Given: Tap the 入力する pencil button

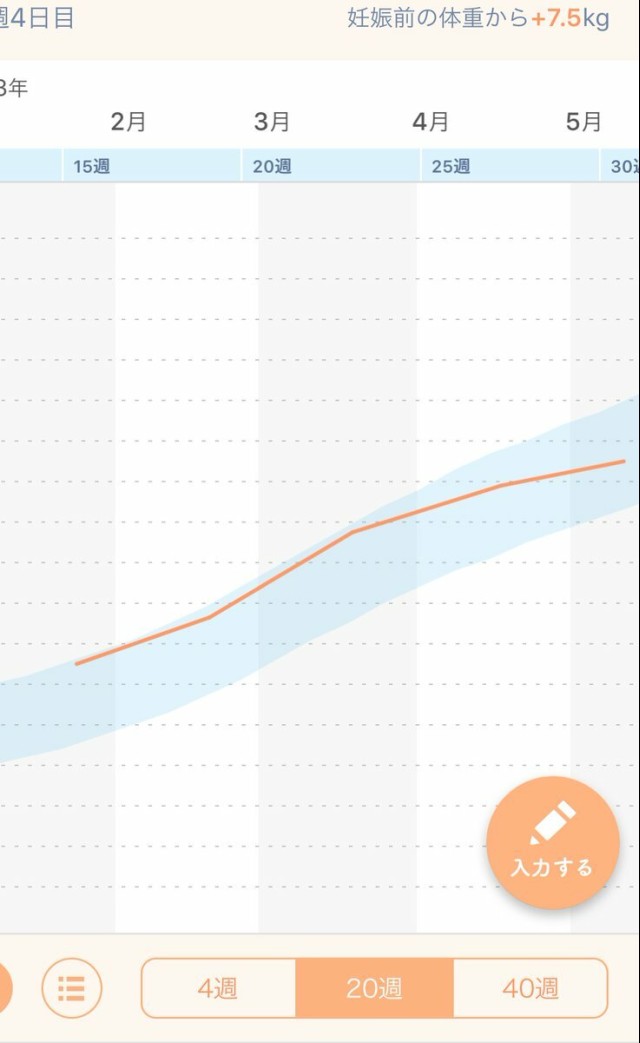Looking at the screenshot, I should 552,842.
